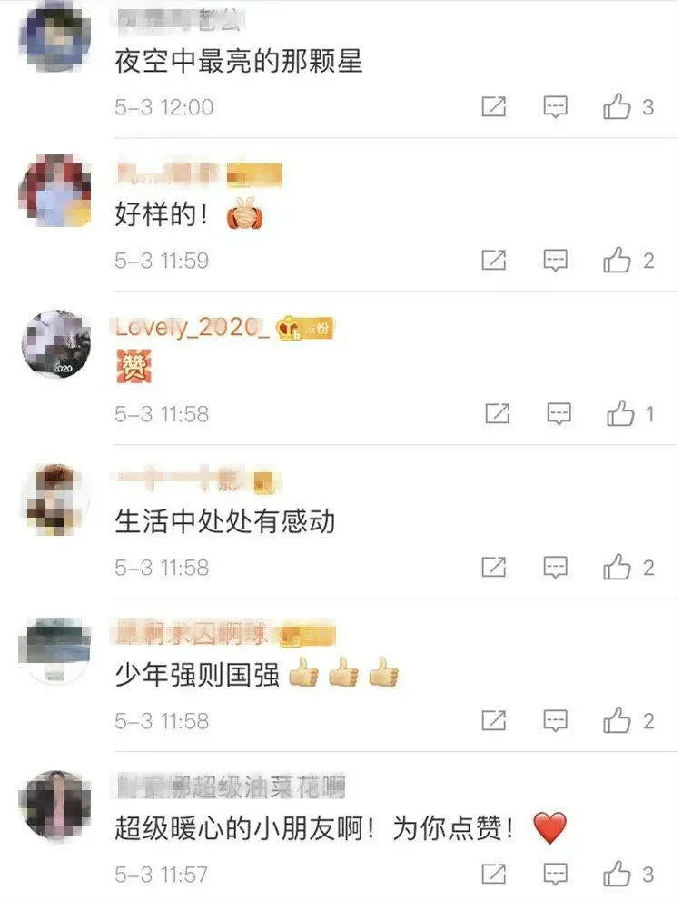The width and height of the screenshot is (678, 900).
Task: Reply to Lovely_2020_'s comment
Action: [560, 413]
